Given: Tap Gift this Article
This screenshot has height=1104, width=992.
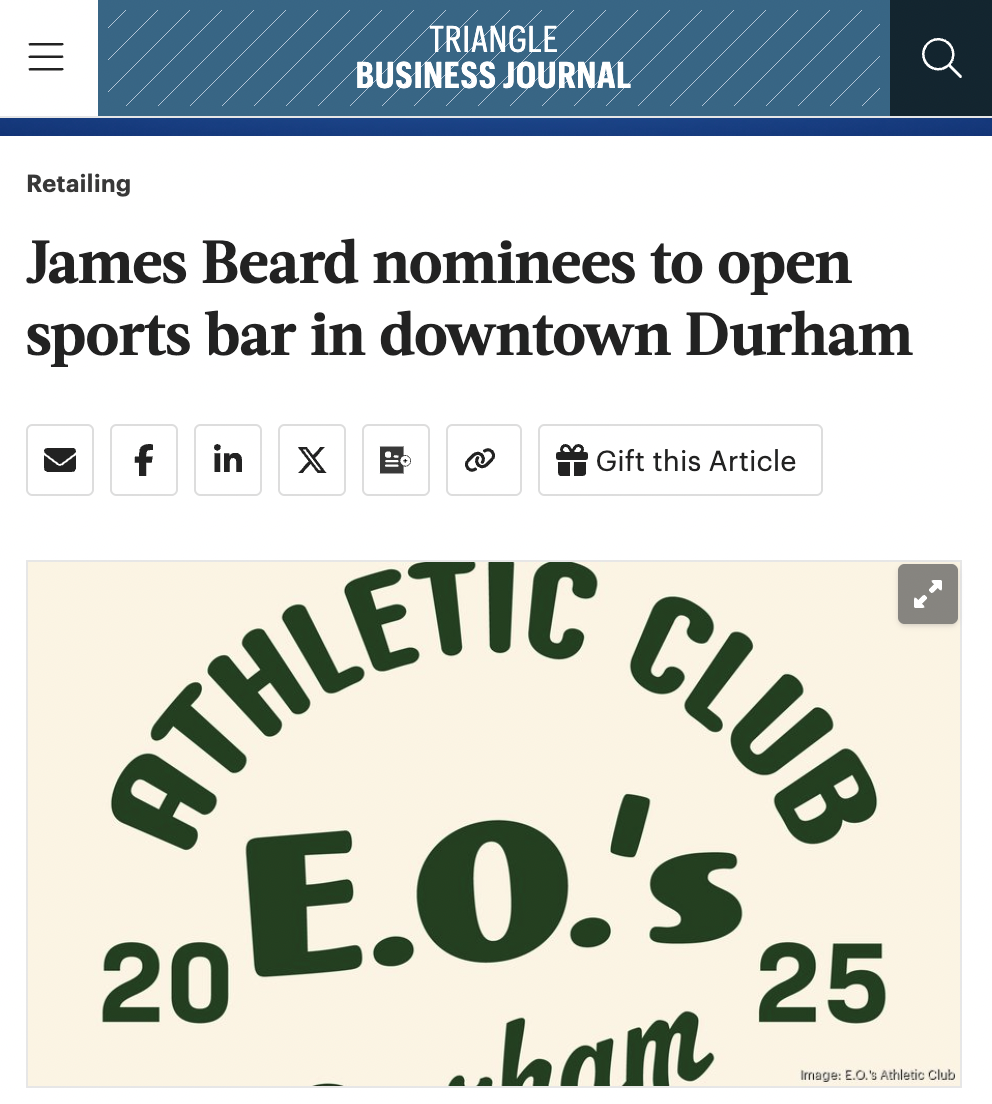Looking at the screenshot, I should click(680, 460).
